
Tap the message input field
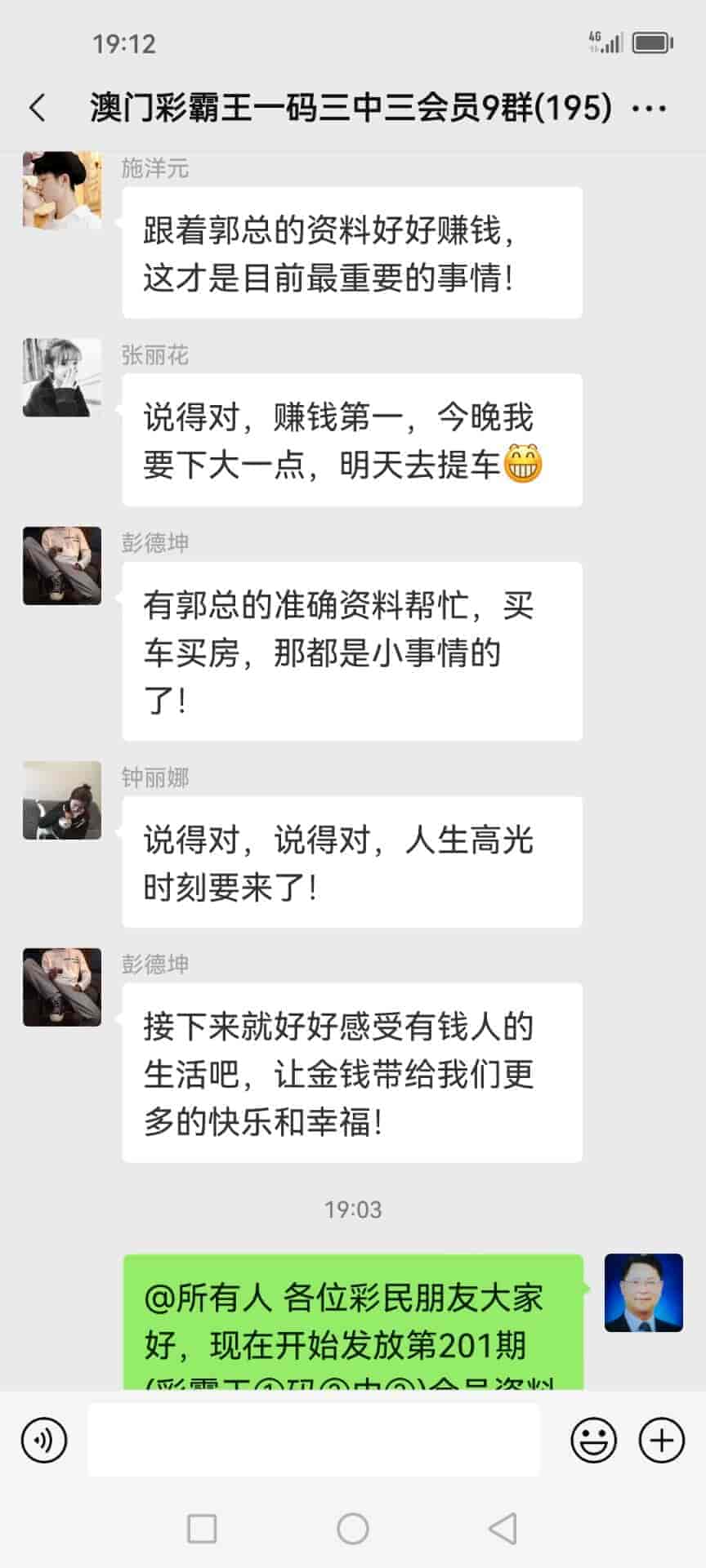(x=314, y=1440)
